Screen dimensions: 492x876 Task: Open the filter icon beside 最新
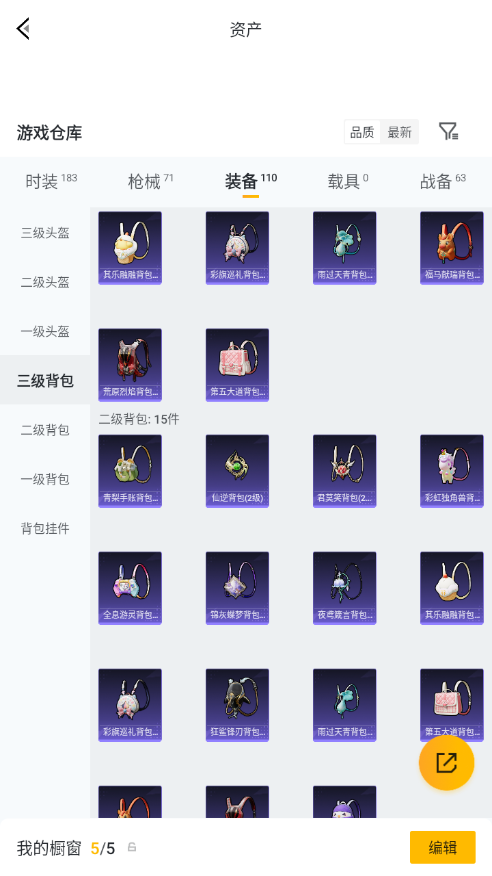(448, 132)
